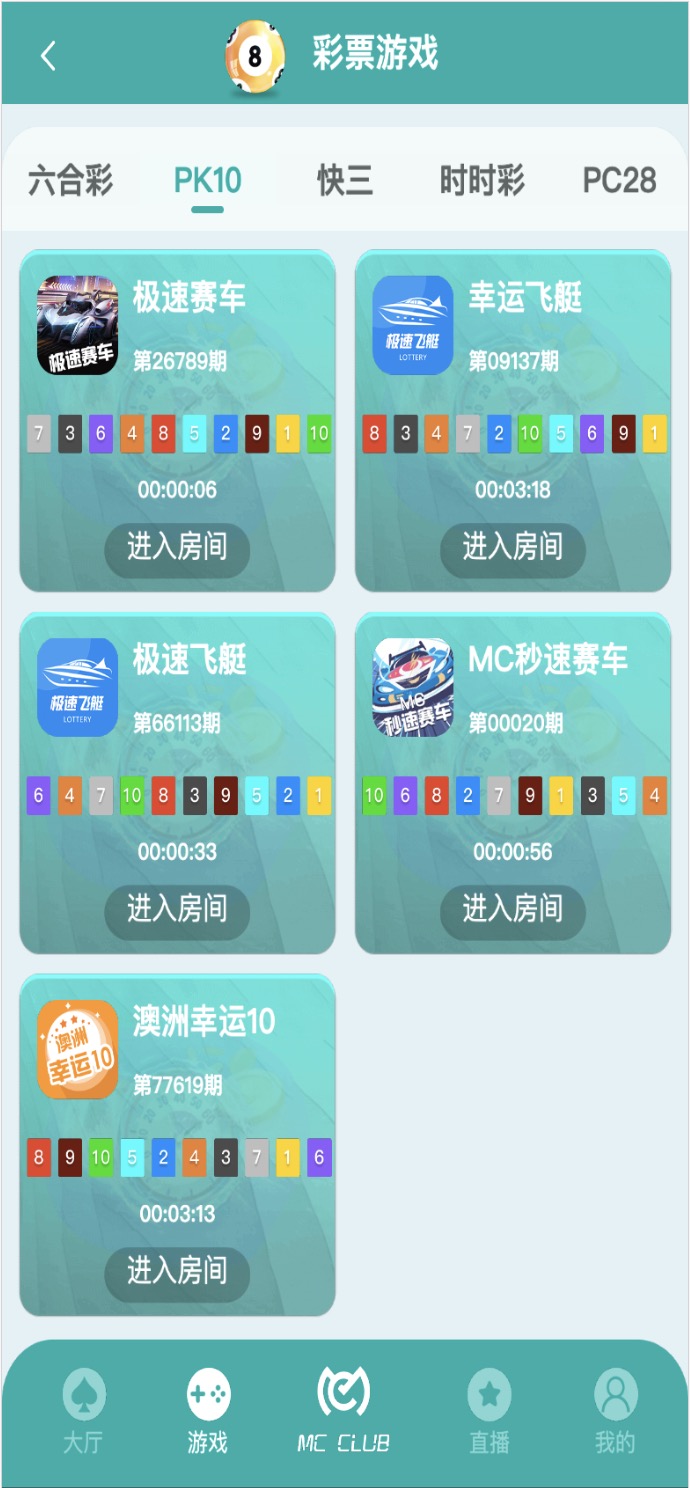Open the 游戏 bottom tab
This screenshot has height=1488, width=690.
tap(208, 1410)
